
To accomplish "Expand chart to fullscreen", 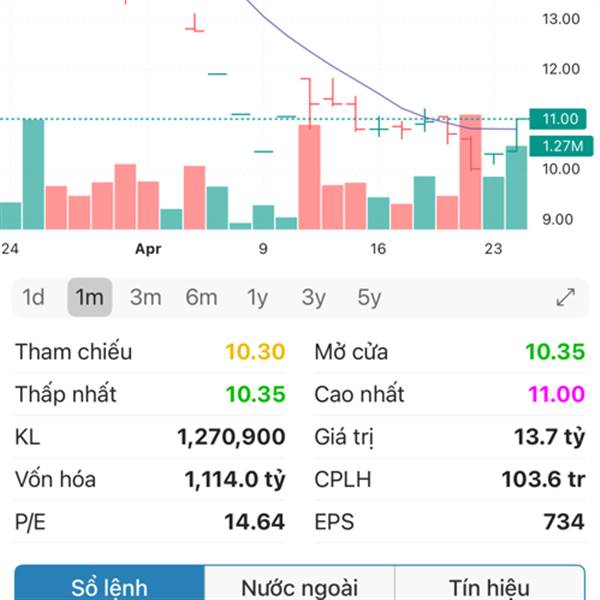I will click(x=565, y=297).
